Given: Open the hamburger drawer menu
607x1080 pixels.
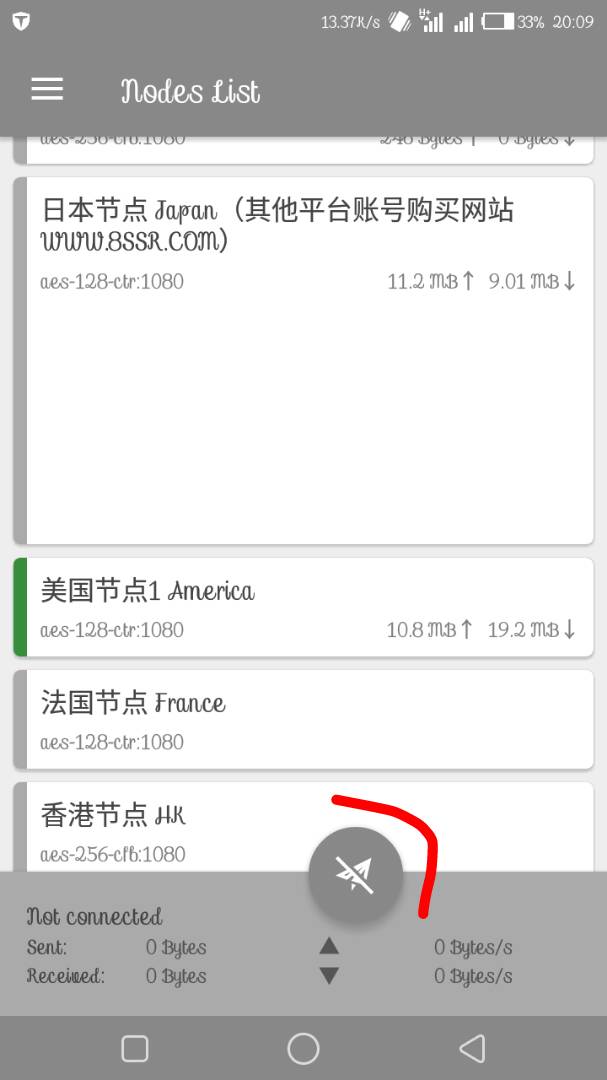Looking at the screenshot, I should [47, 90].
